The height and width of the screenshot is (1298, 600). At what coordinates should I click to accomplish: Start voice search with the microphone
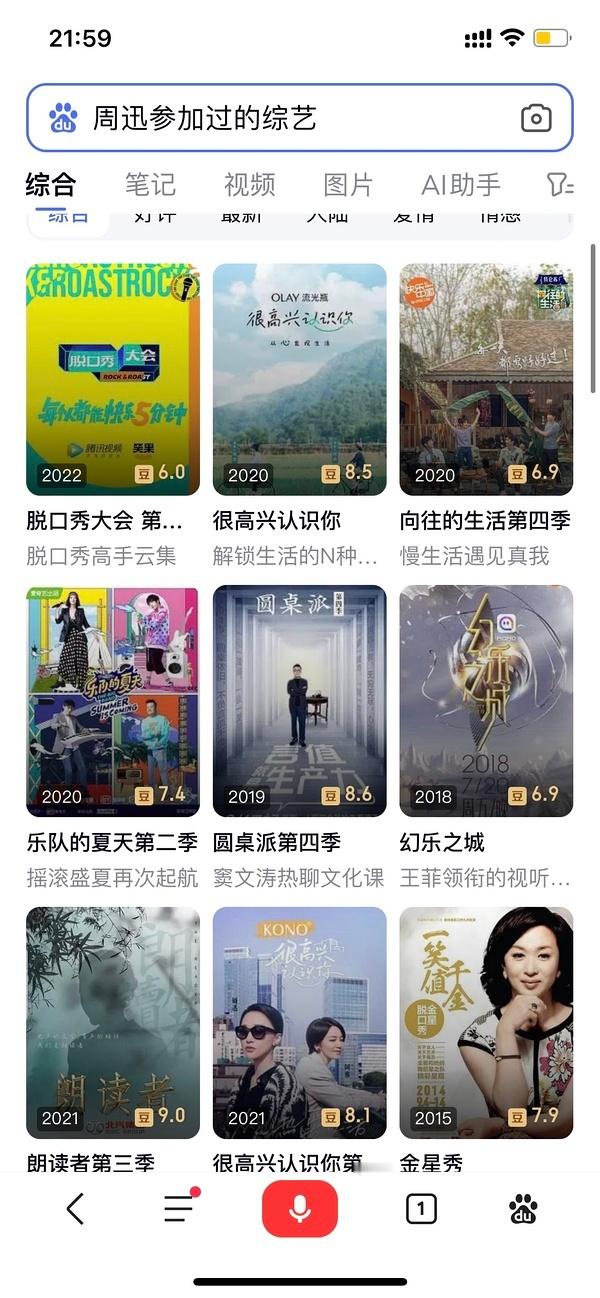(x=299, y=1209)
